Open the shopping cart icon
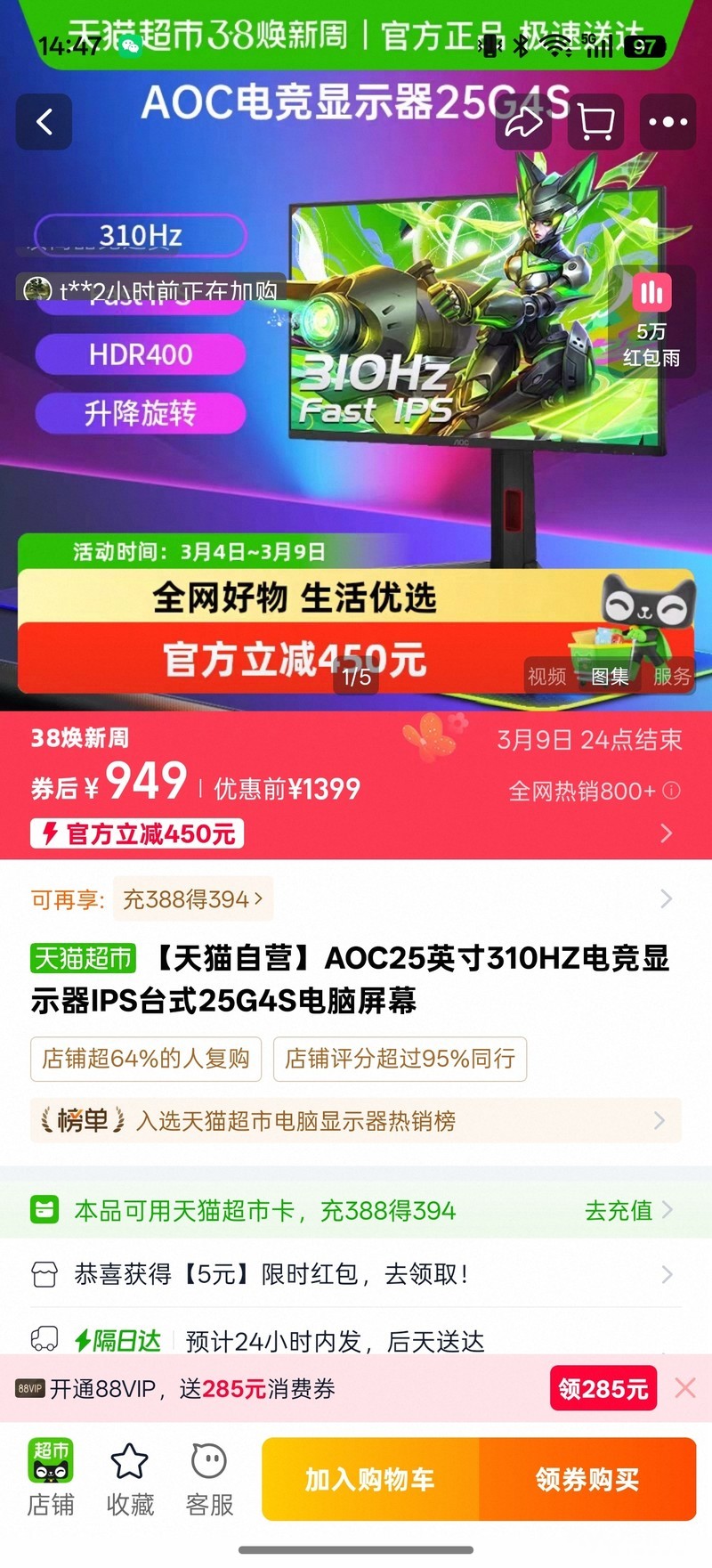The image size is (712, 1568). pos(595,122)
